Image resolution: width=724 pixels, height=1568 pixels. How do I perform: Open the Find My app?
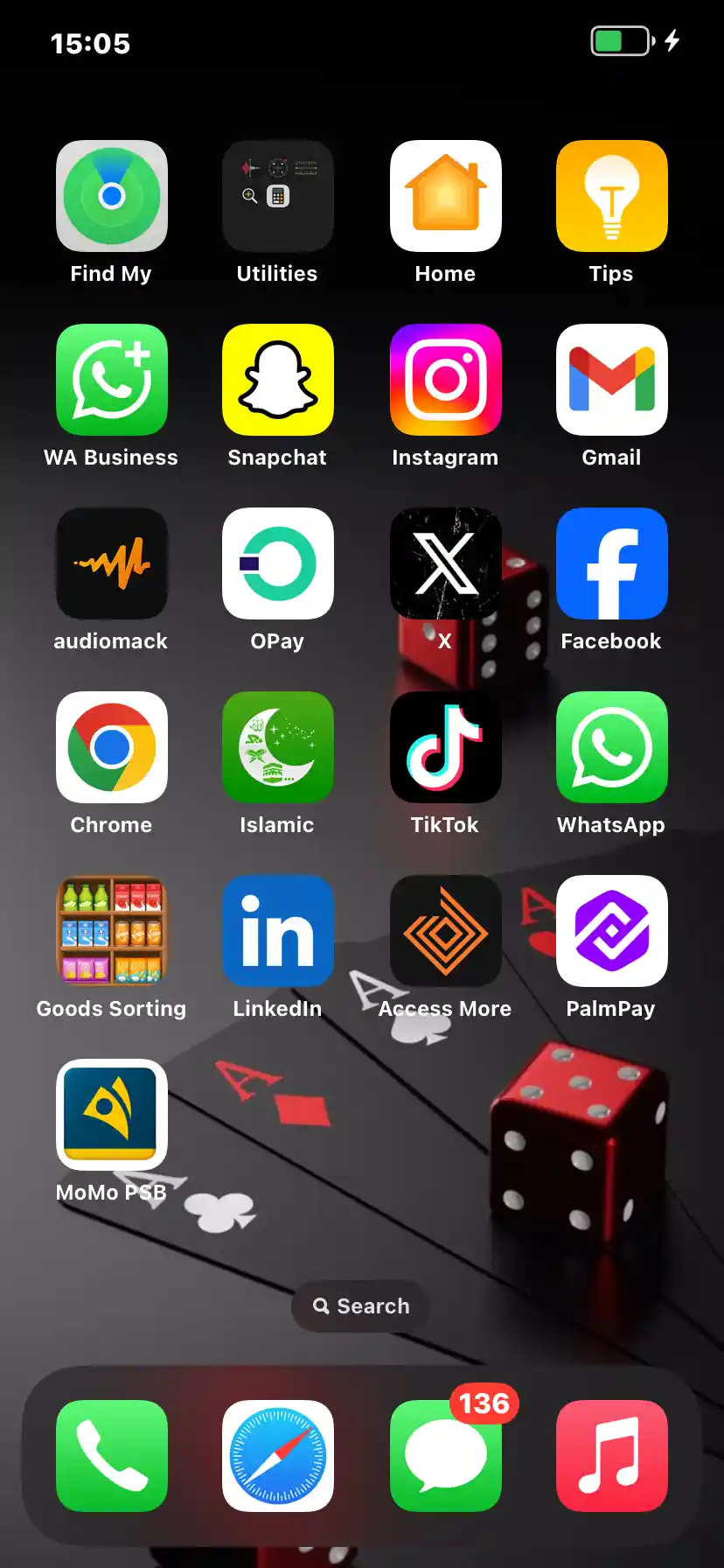pos(111,196)
